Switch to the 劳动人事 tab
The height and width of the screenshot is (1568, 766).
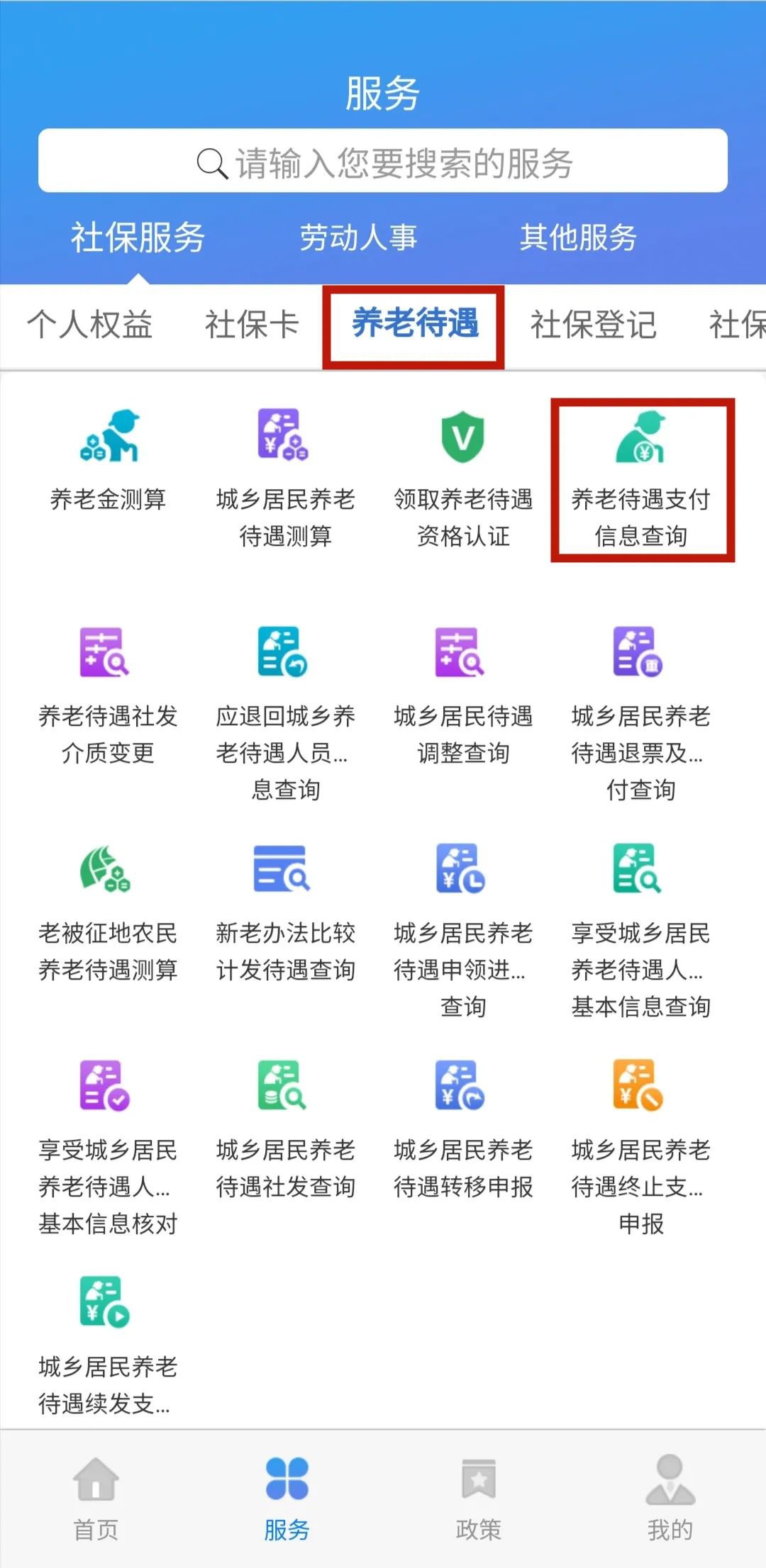coord(358,237)
